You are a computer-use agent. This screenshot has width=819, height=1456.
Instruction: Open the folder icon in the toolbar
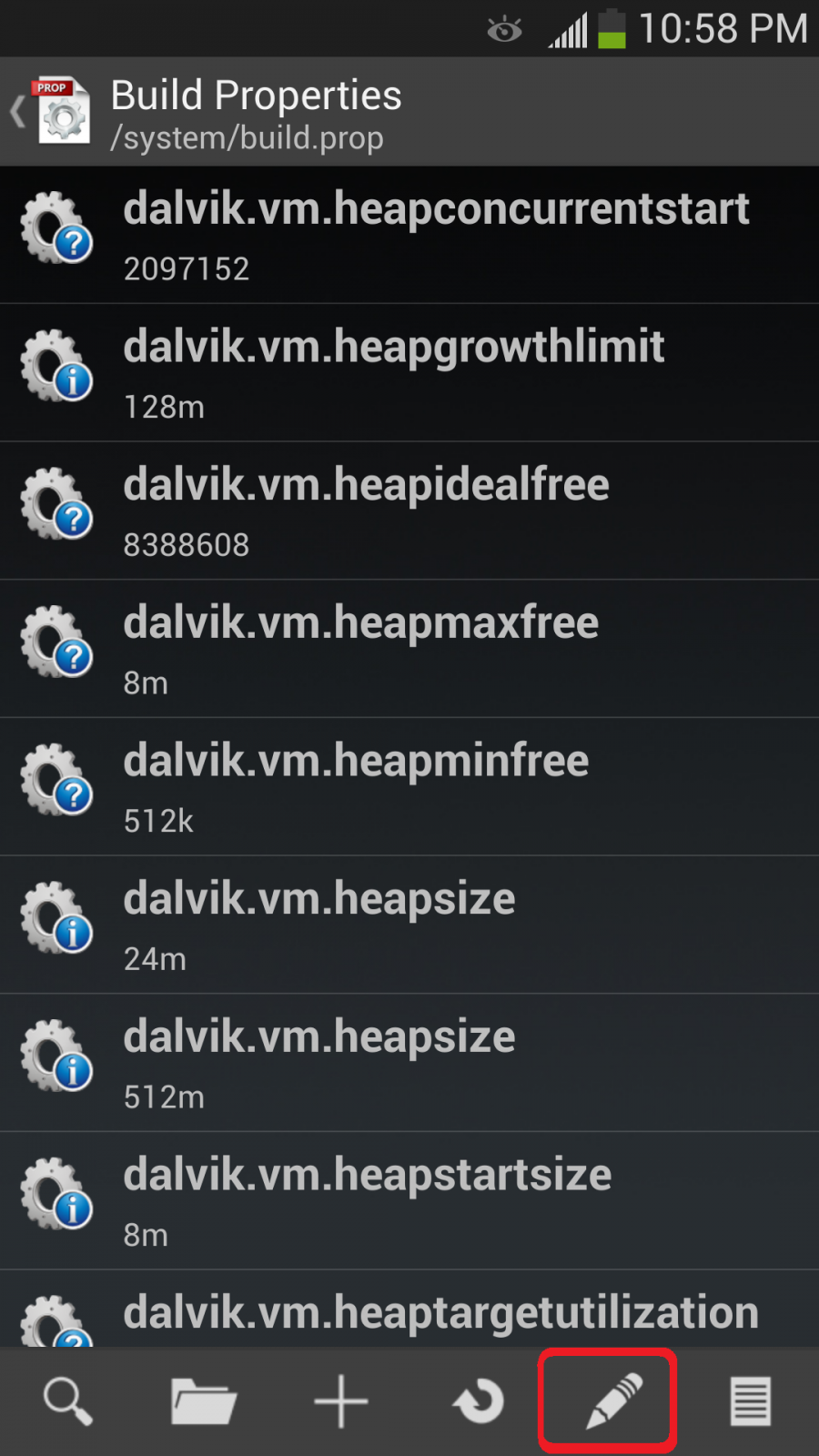click(204, 1401)
